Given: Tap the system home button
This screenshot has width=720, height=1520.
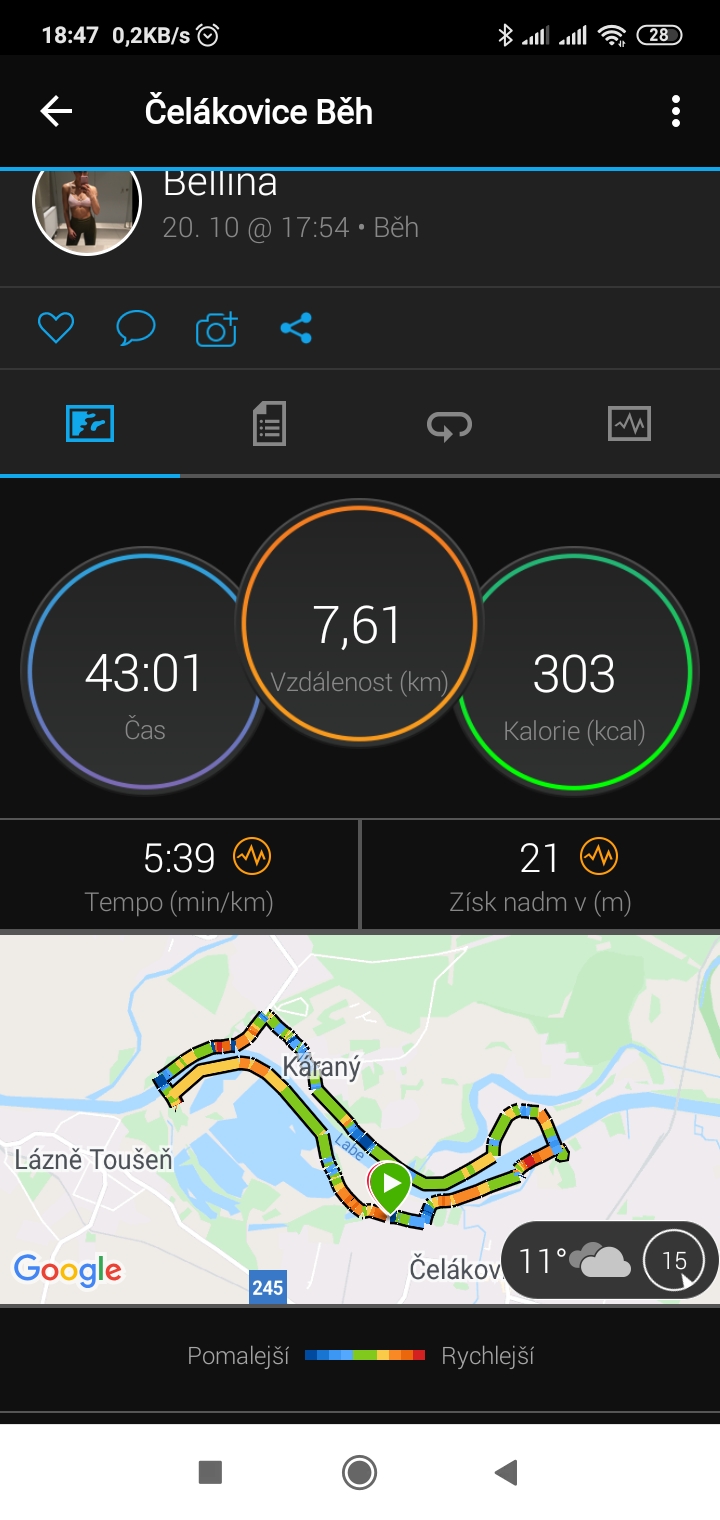Looking at the screenshot, I should click(359, 1472).
